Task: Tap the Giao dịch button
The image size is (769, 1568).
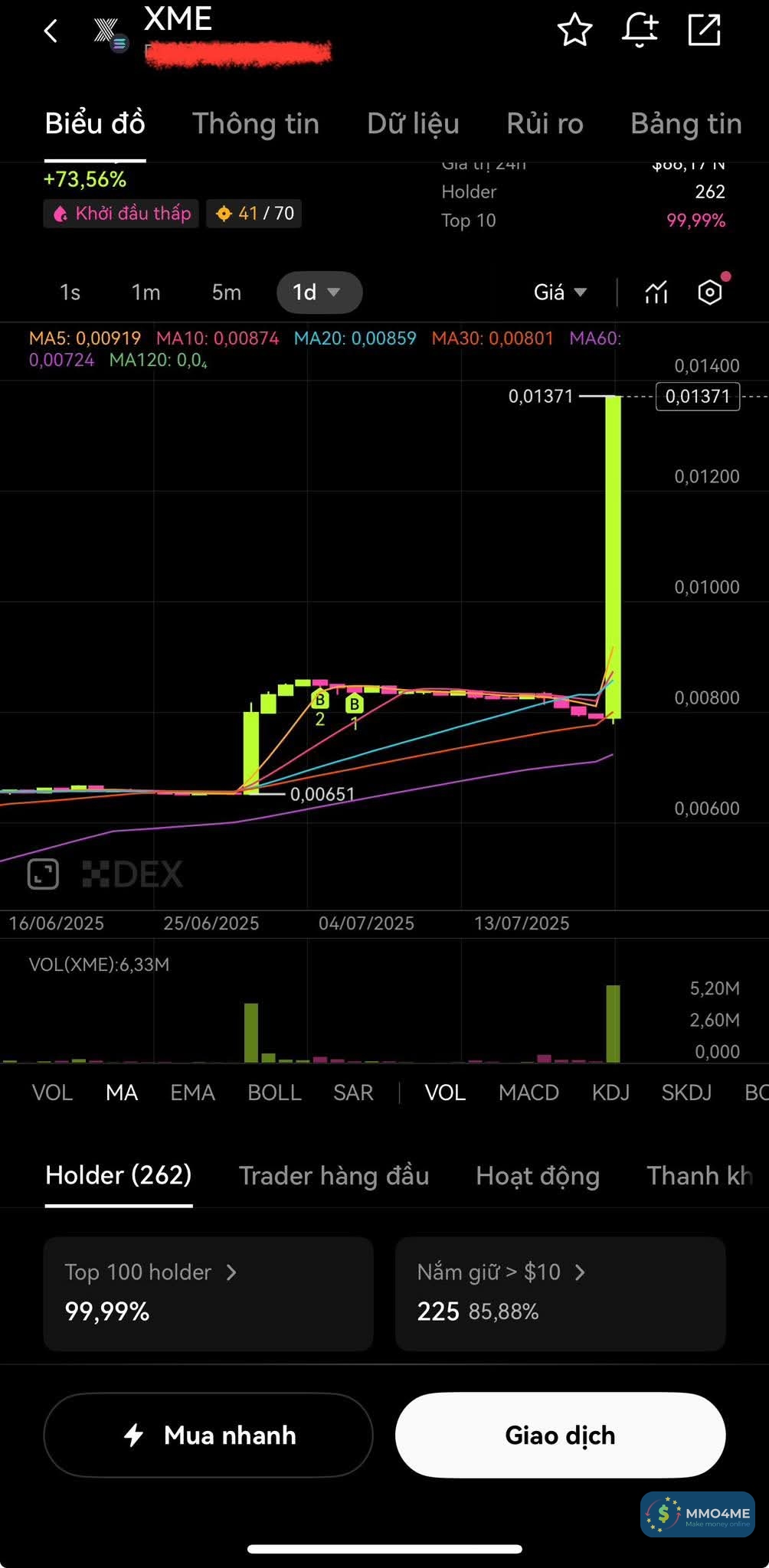Action: pyautogui.click(x=560, y=1435)
